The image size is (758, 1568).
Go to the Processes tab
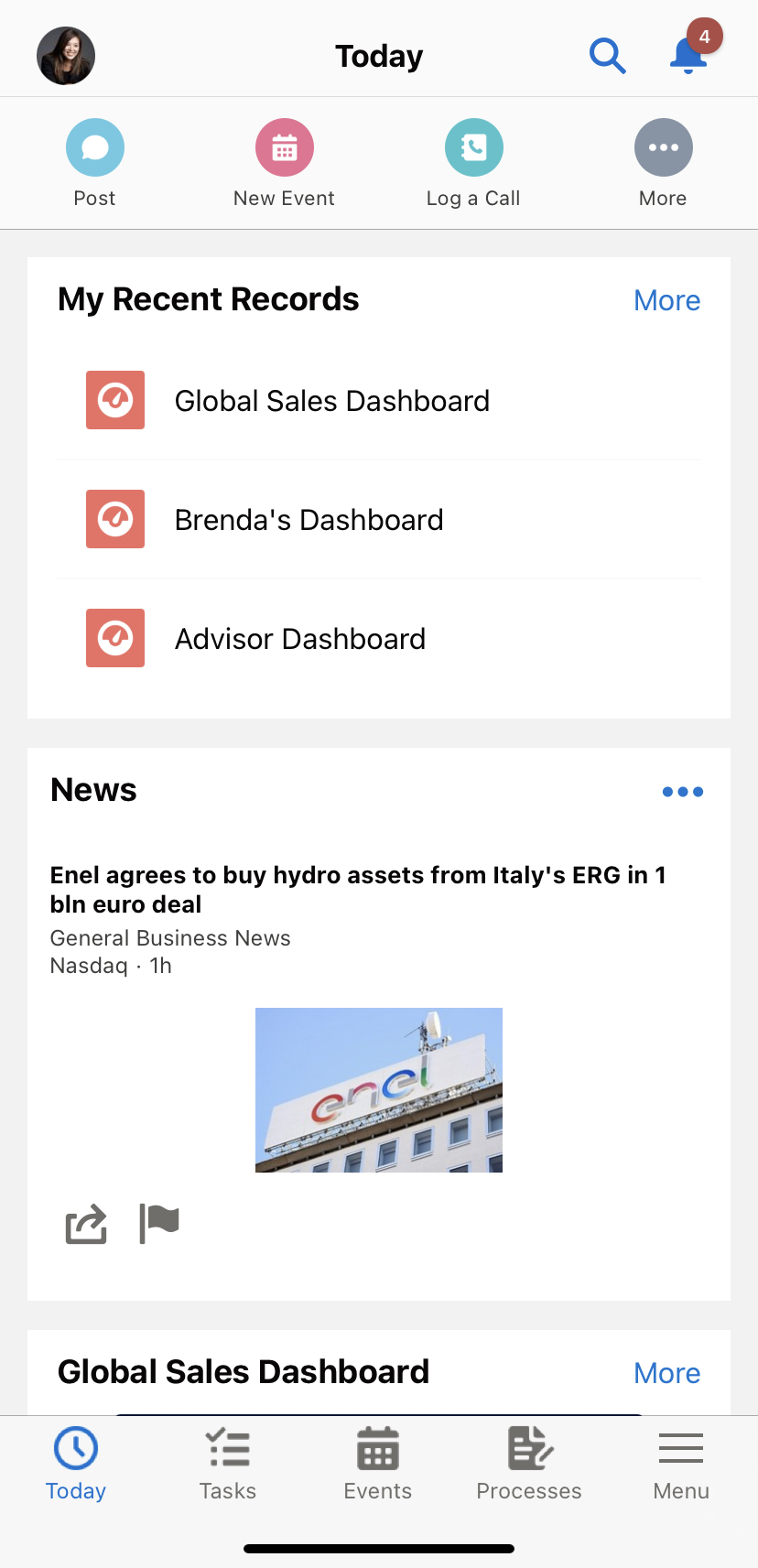(x=529, y=1463)
